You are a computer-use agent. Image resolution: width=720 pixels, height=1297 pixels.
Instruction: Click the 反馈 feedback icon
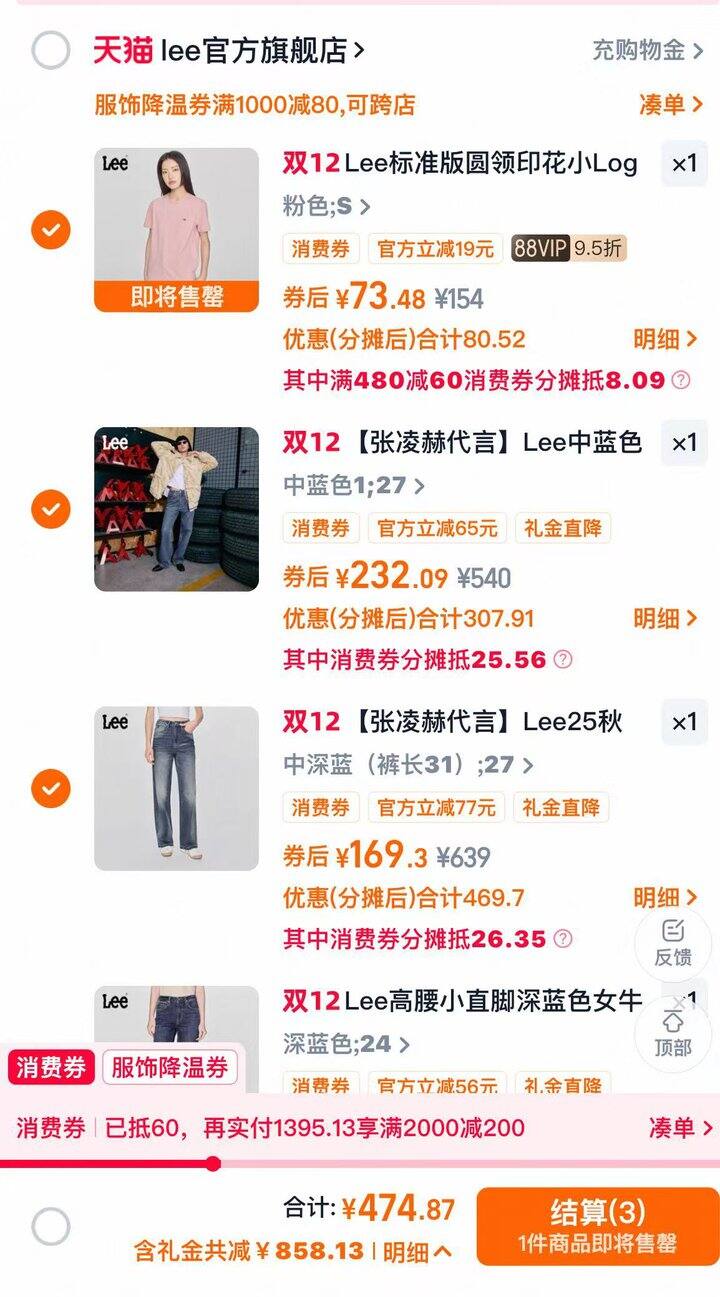[675, 944]
